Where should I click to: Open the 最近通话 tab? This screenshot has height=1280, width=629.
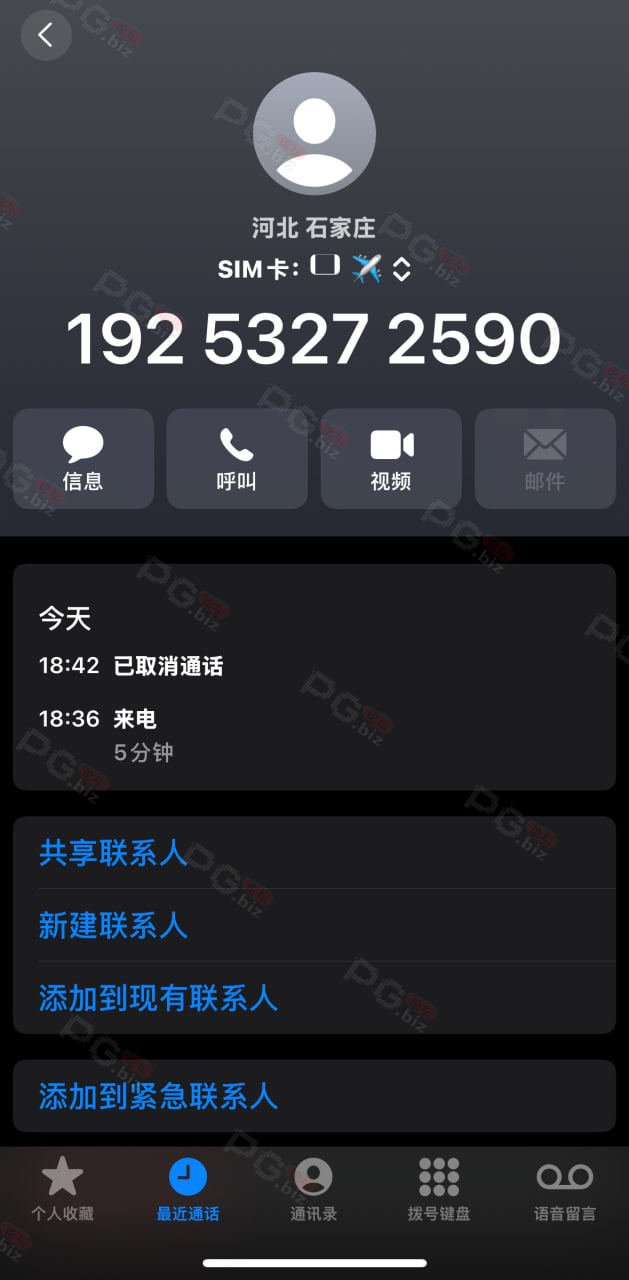pyautogui.click(x=188, y=1189)
